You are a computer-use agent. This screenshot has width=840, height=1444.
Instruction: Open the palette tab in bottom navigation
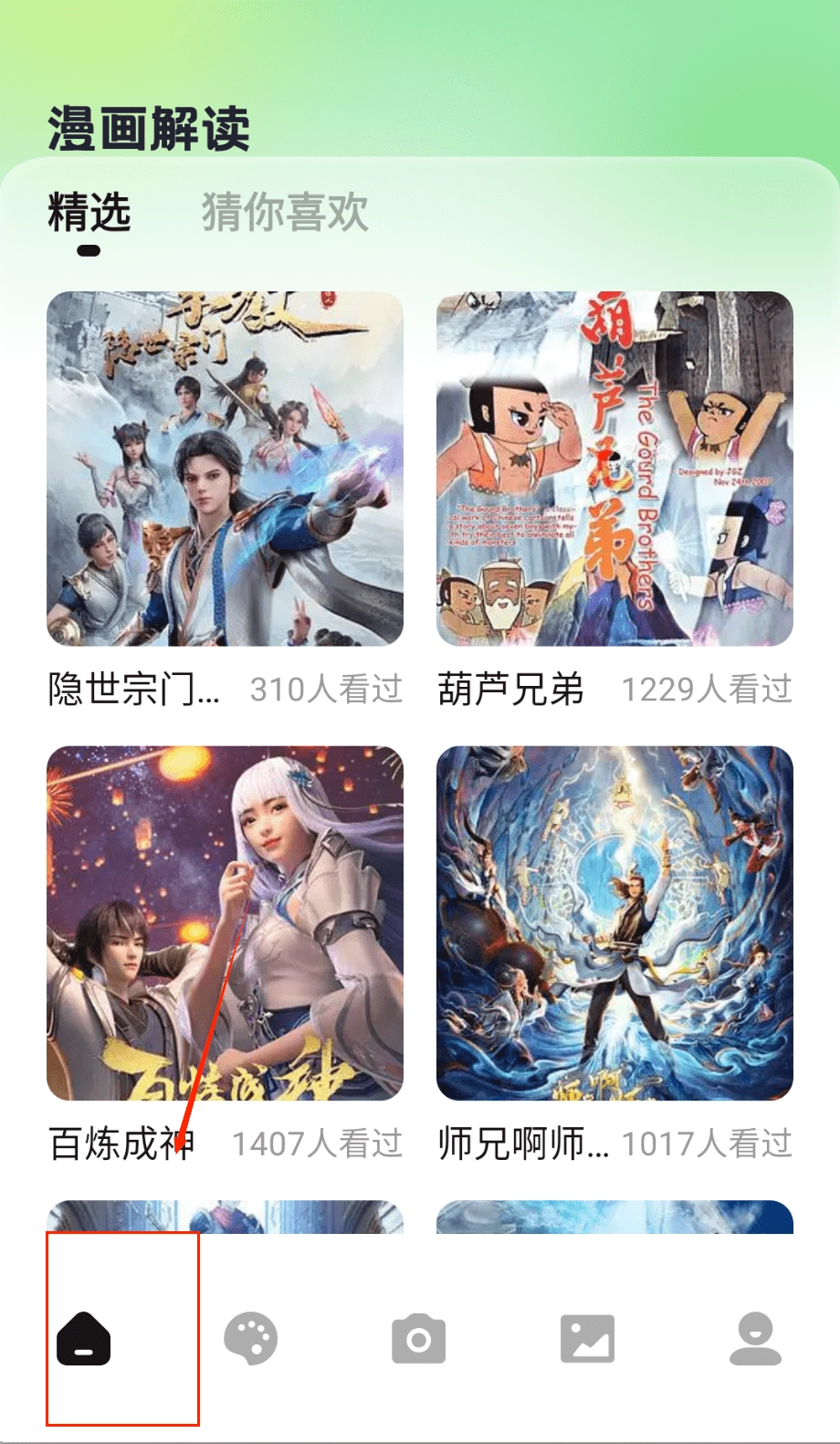[x=251, y=1339]
